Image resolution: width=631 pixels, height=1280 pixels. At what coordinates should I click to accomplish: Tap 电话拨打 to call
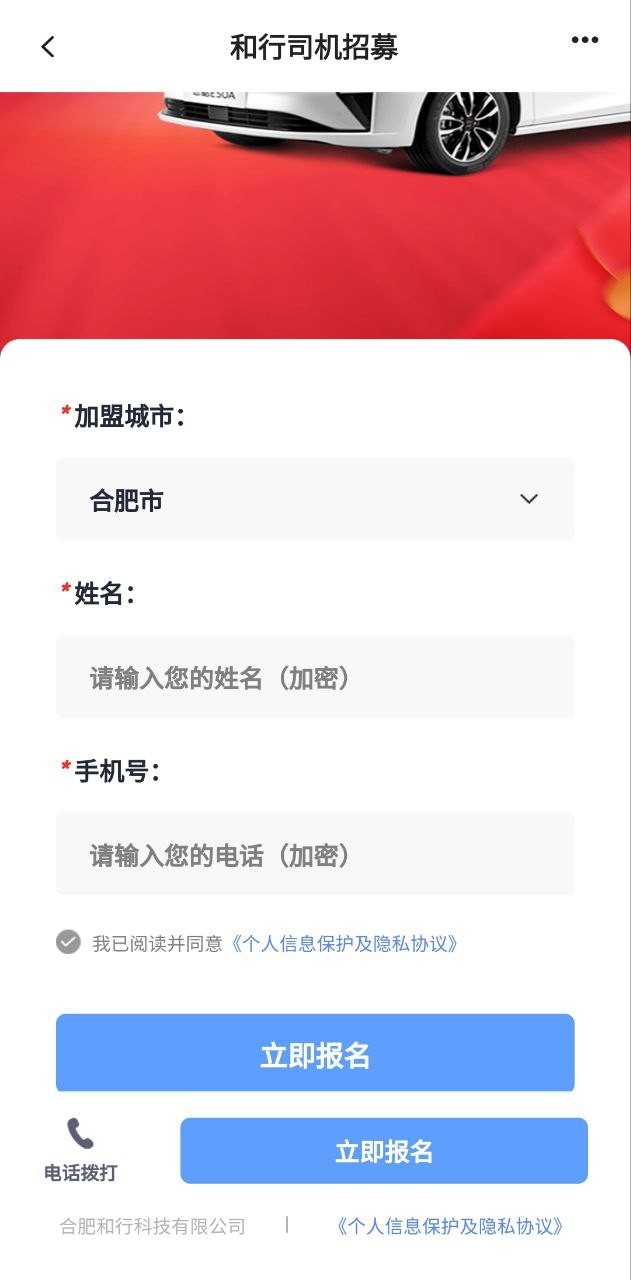80,1149
